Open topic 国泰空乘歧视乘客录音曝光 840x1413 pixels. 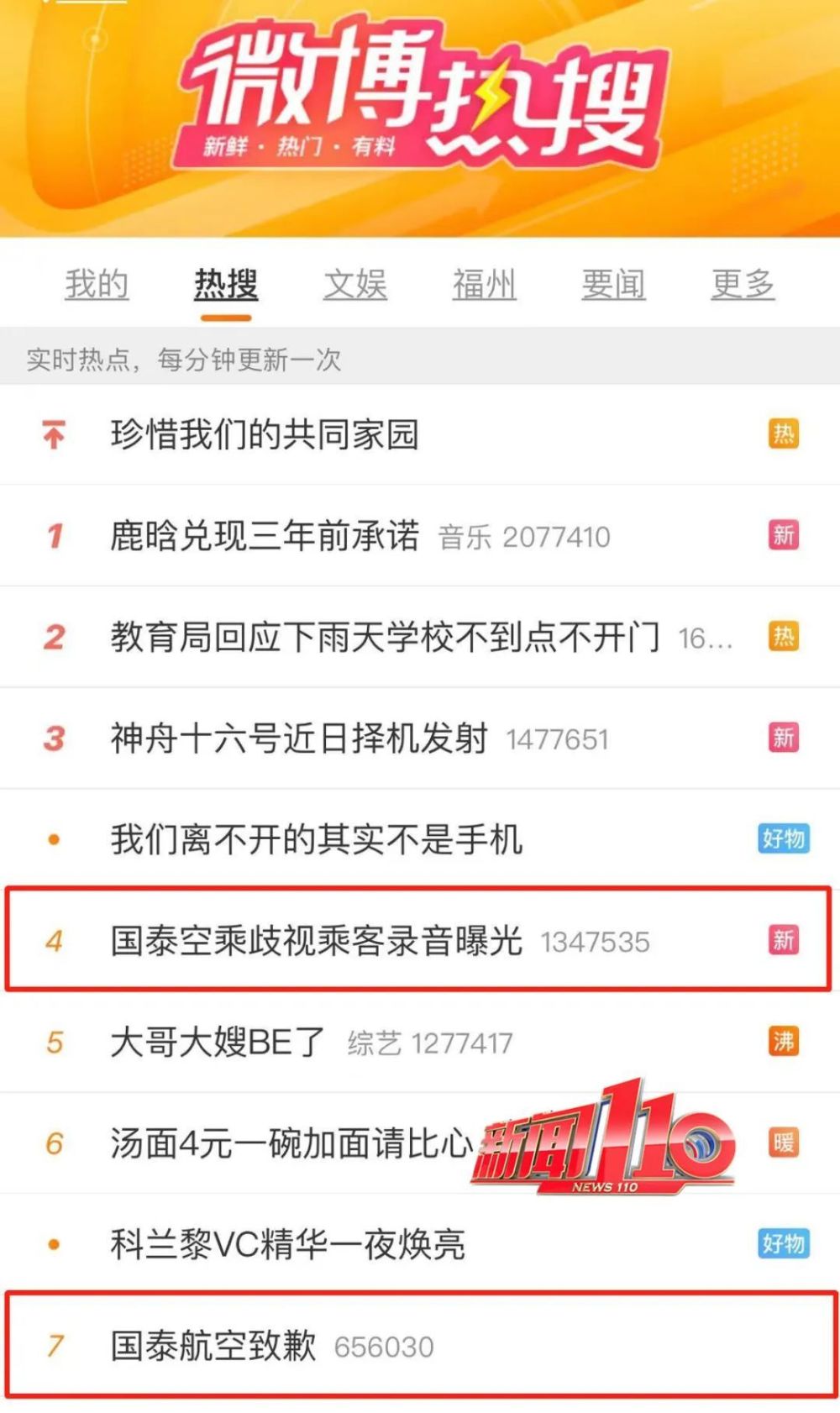(x=317, y=941)
